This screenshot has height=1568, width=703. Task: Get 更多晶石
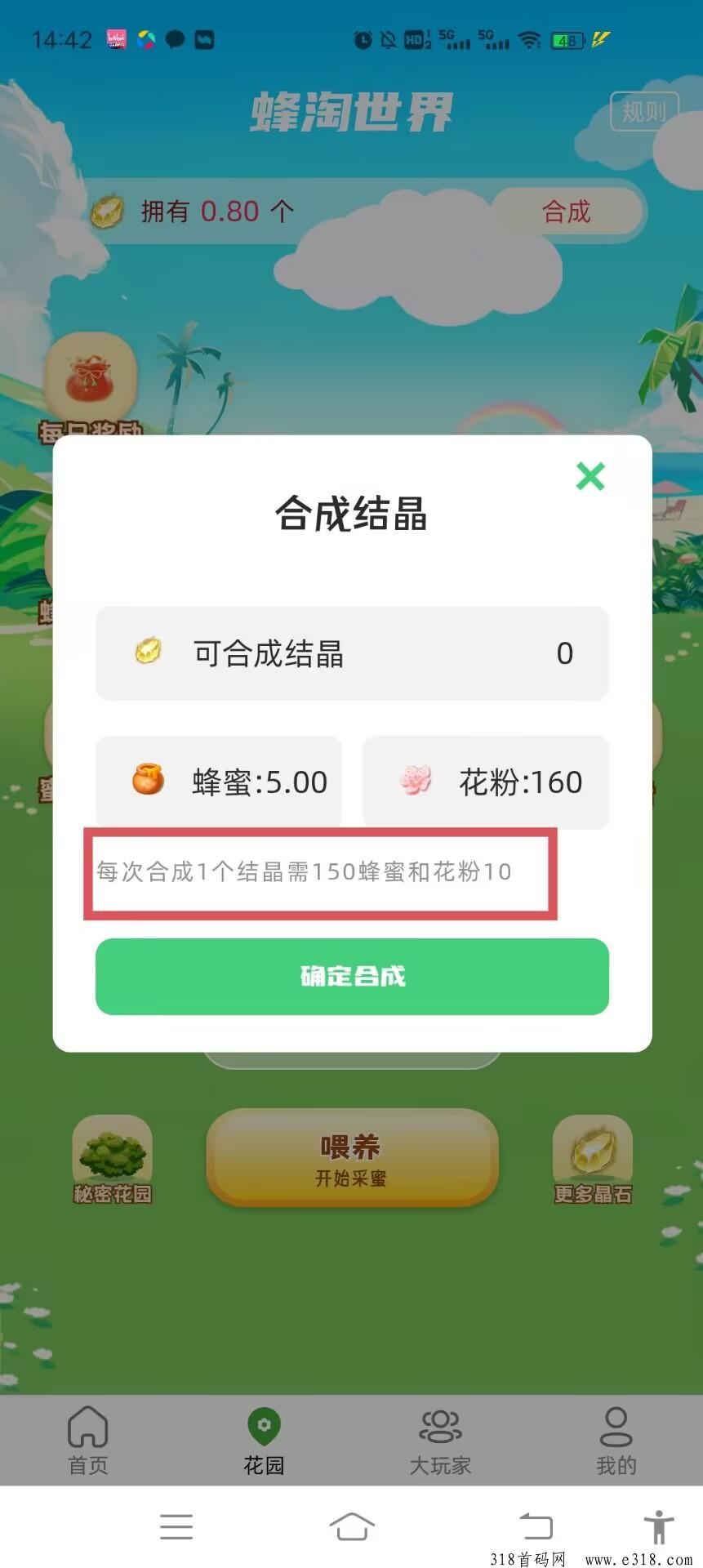click(593, 1160)
